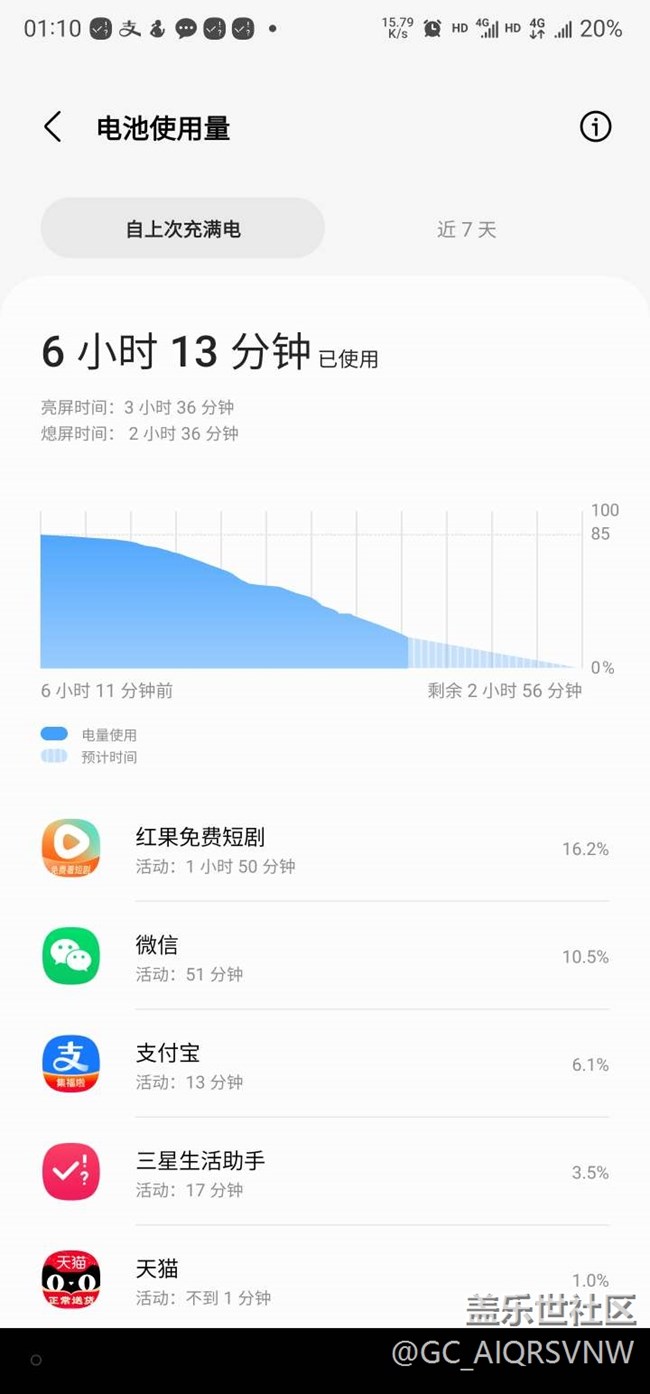This screenshot has height=1394, width=650.
Task: Open battery details for 微信
Action: point(325,956)
